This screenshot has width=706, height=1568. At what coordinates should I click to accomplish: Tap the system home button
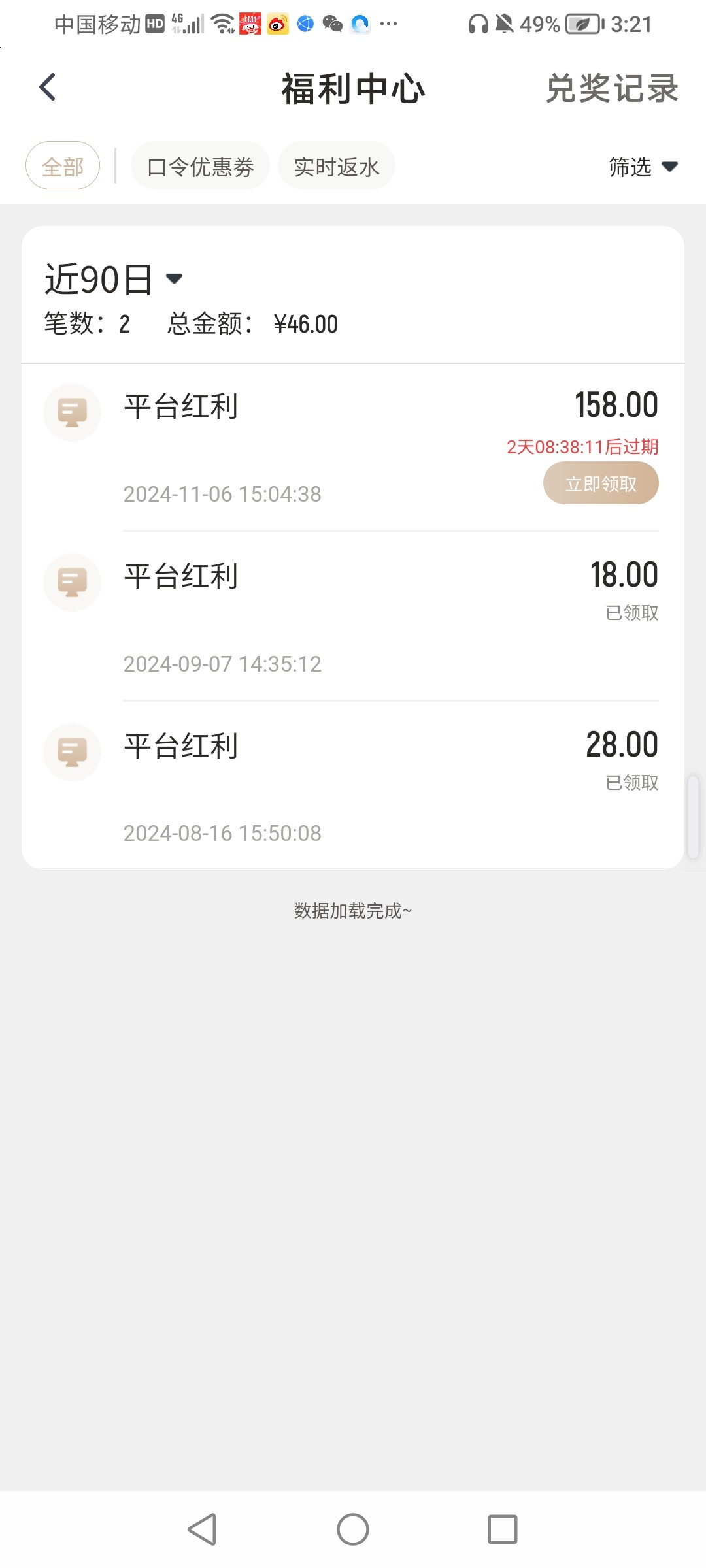[x=353, y=1529]
